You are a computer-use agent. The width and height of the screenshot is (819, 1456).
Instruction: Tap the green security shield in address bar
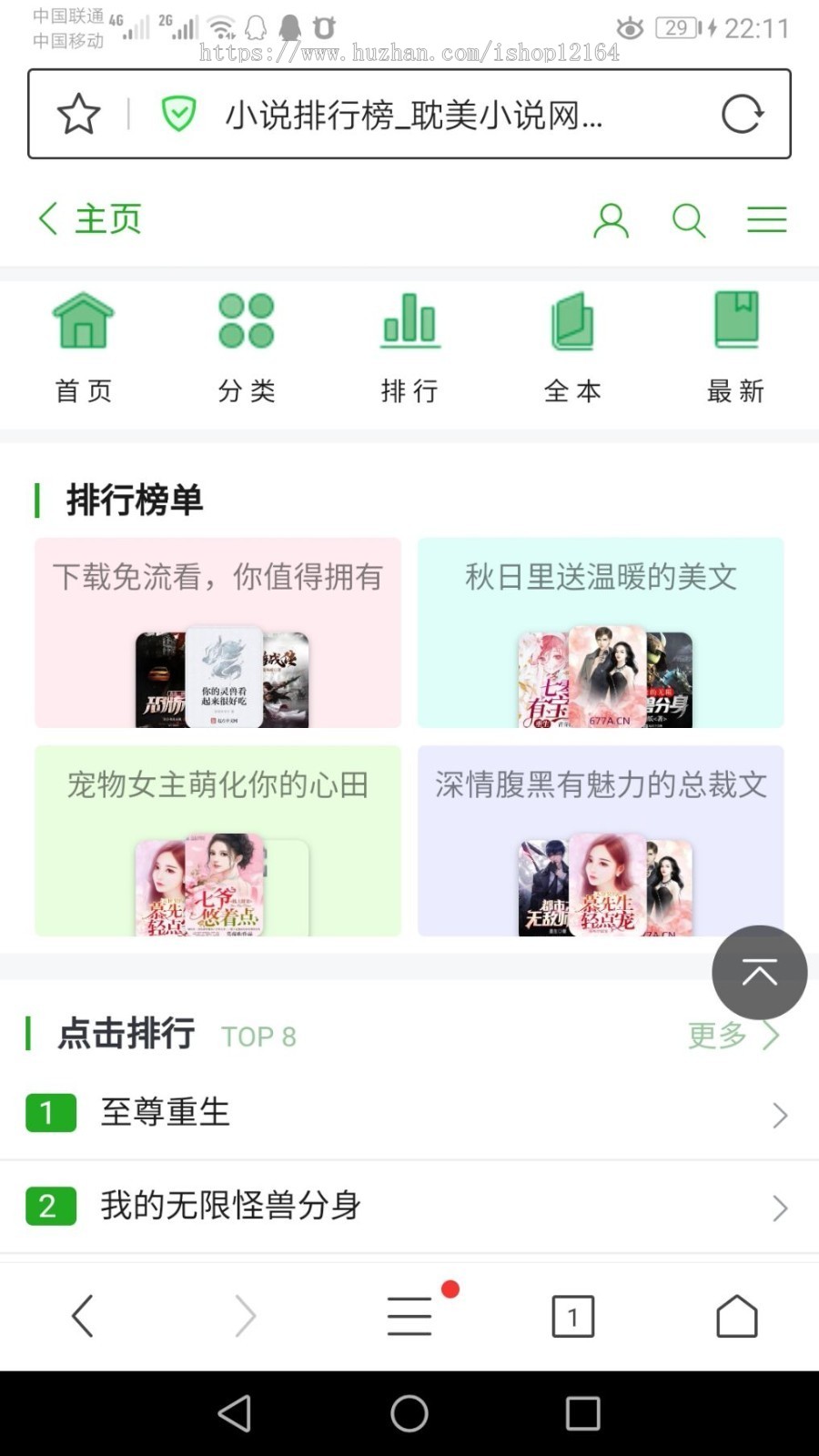179,115
